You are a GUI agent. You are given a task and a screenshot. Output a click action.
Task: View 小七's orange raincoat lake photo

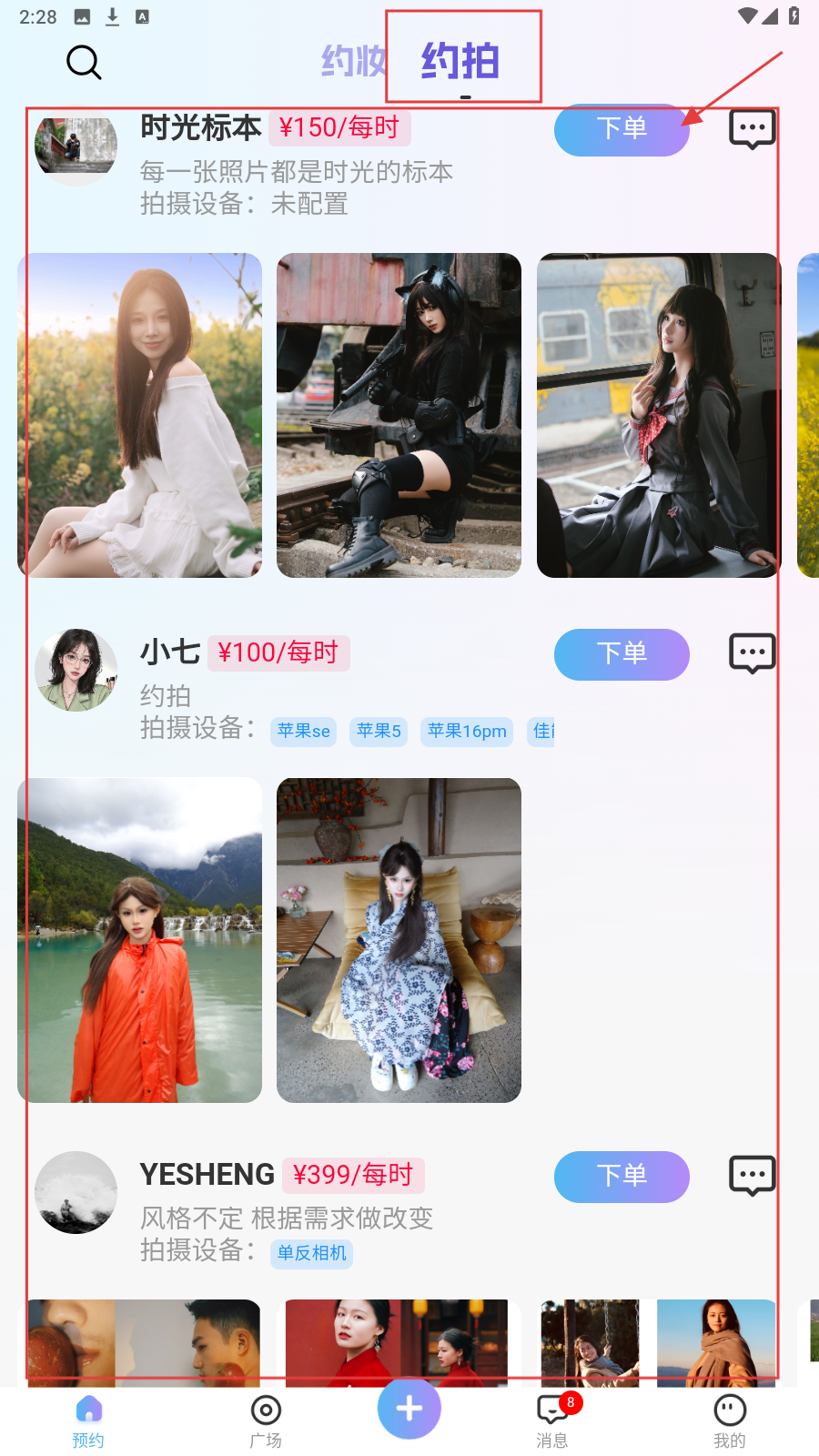coord(140,940)
